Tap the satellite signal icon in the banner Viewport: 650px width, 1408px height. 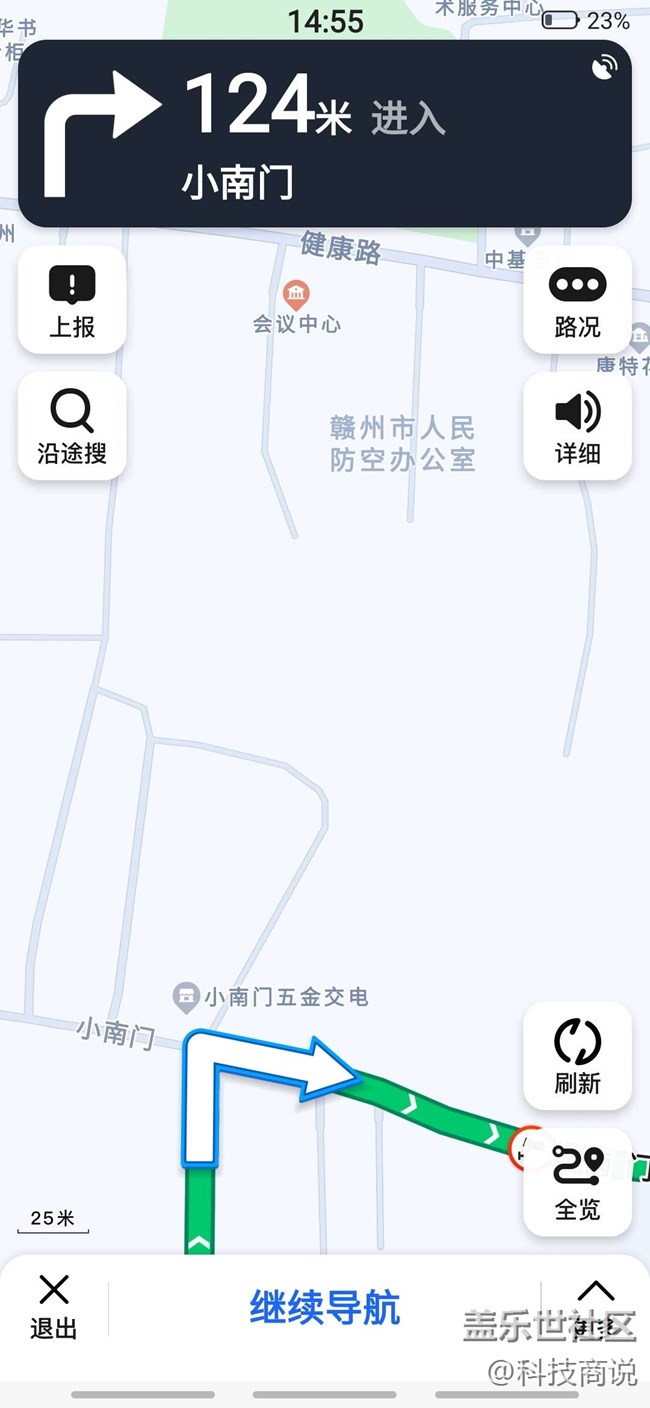click(x=604, y=67)
